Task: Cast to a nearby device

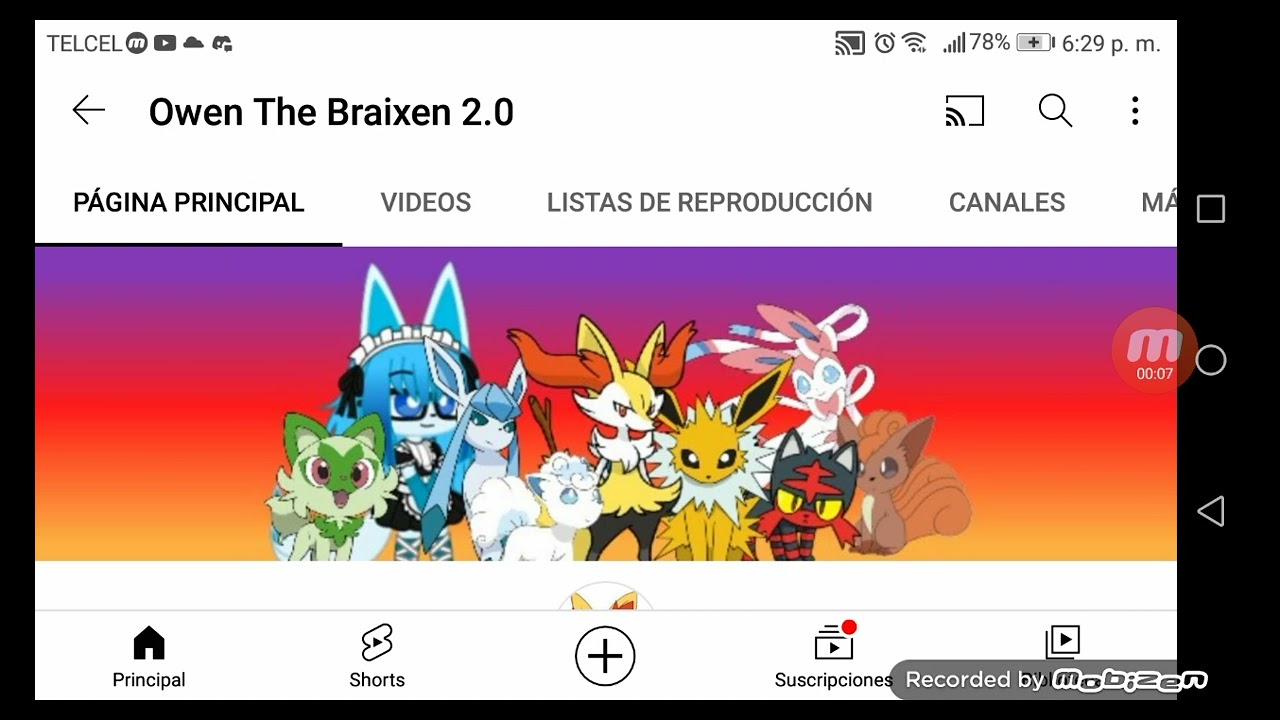Action: 965,111
